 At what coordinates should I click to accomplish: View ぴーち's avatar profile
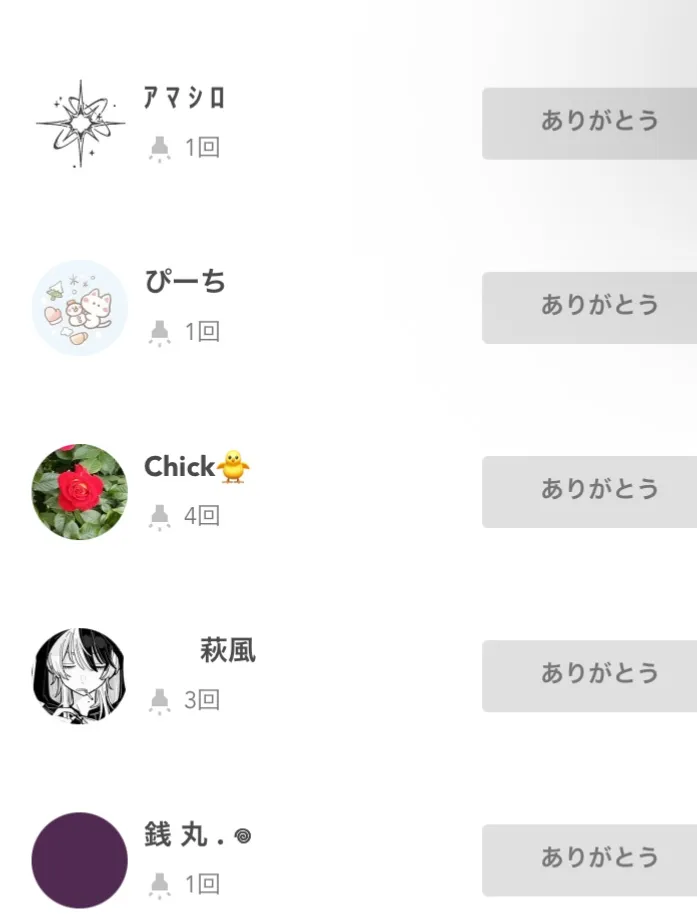tap(80, 308)
